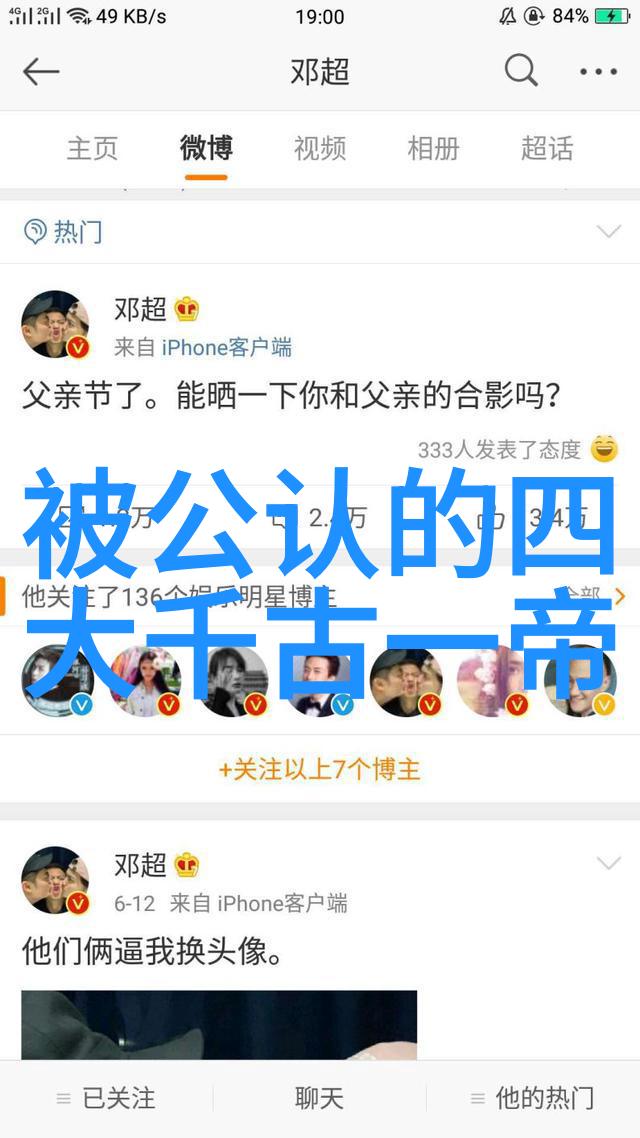Screen dimensions: 640x1138
Task: Tap the 已关注 follow status button
Action: [x=106, y=1098]
